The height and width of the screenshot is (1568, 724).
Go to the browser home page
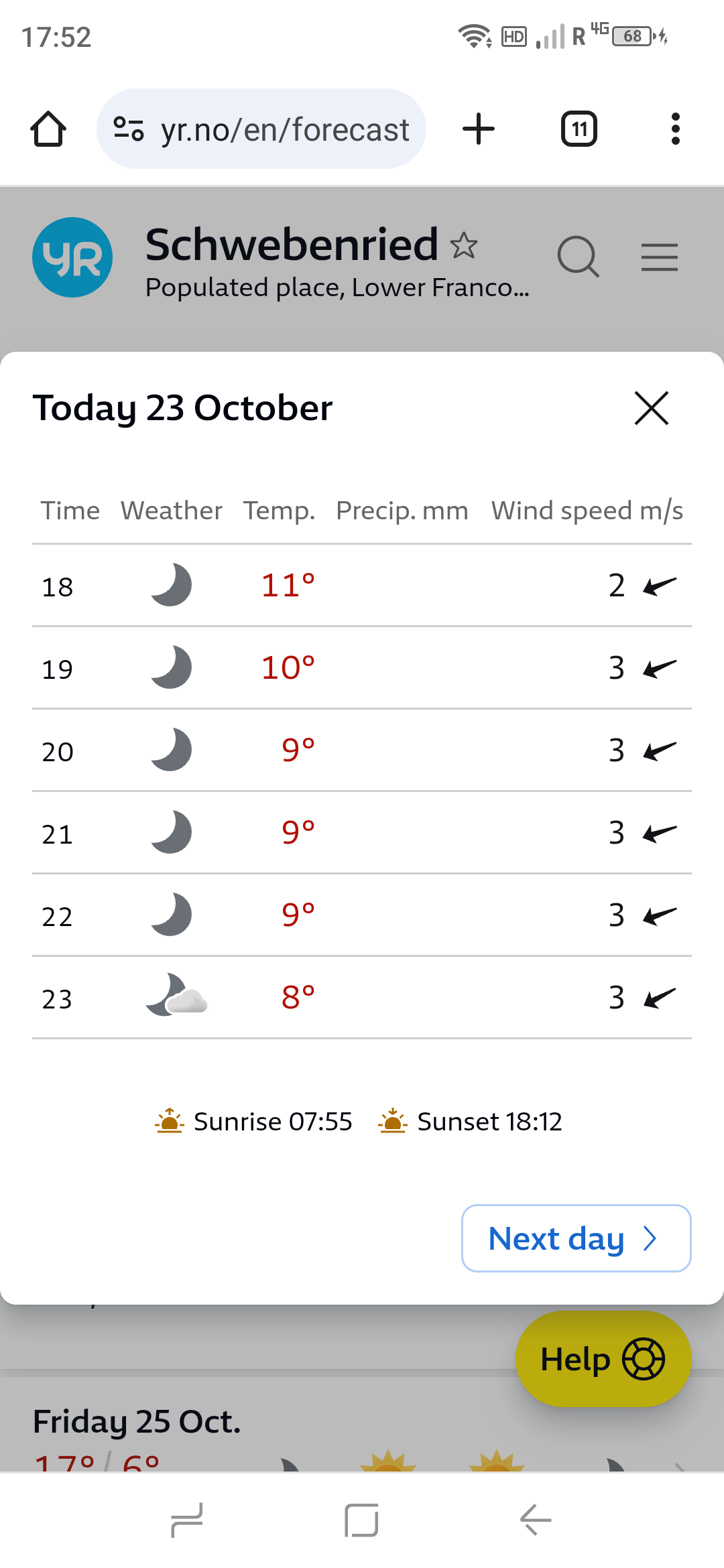point(48,129)
